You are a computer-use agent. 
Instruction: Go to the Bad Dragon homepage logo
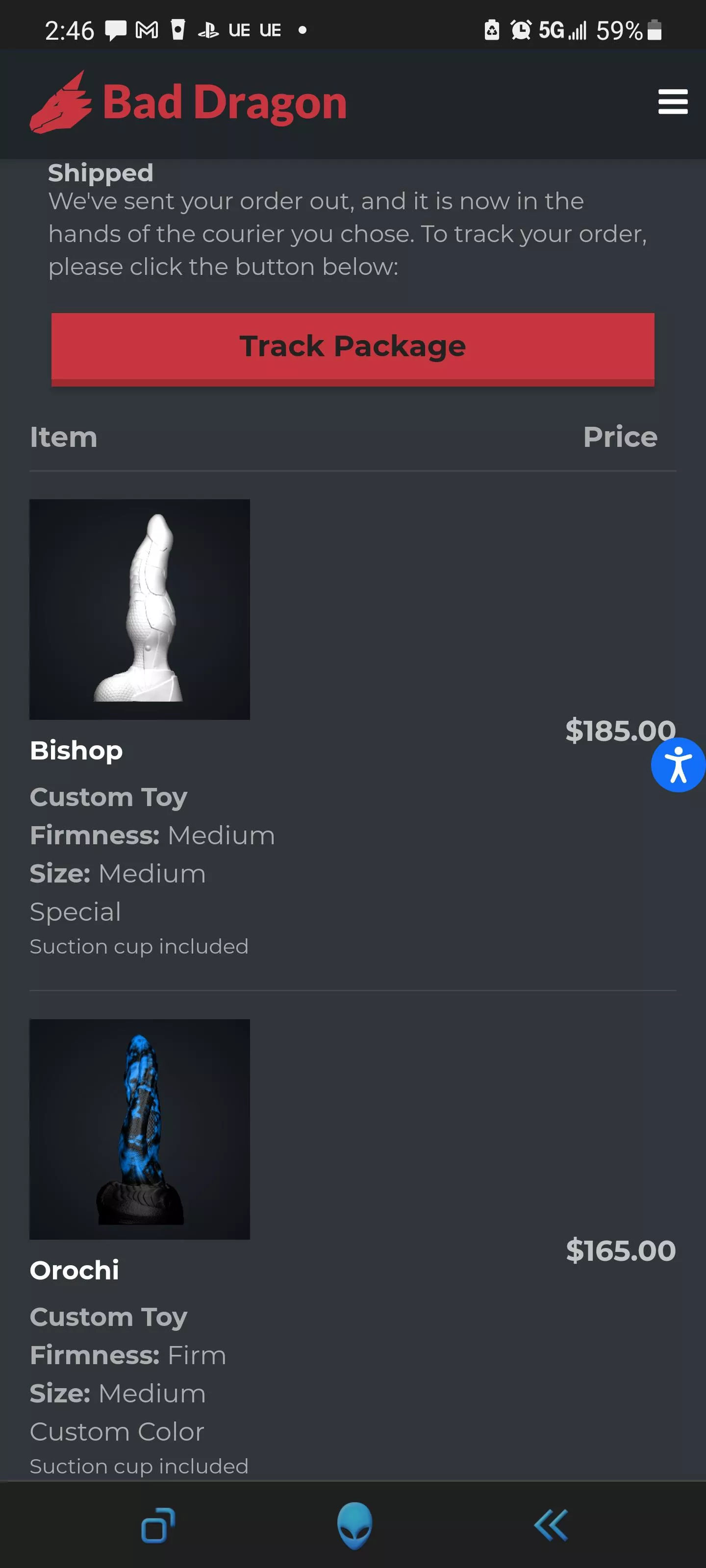[188, 102]
